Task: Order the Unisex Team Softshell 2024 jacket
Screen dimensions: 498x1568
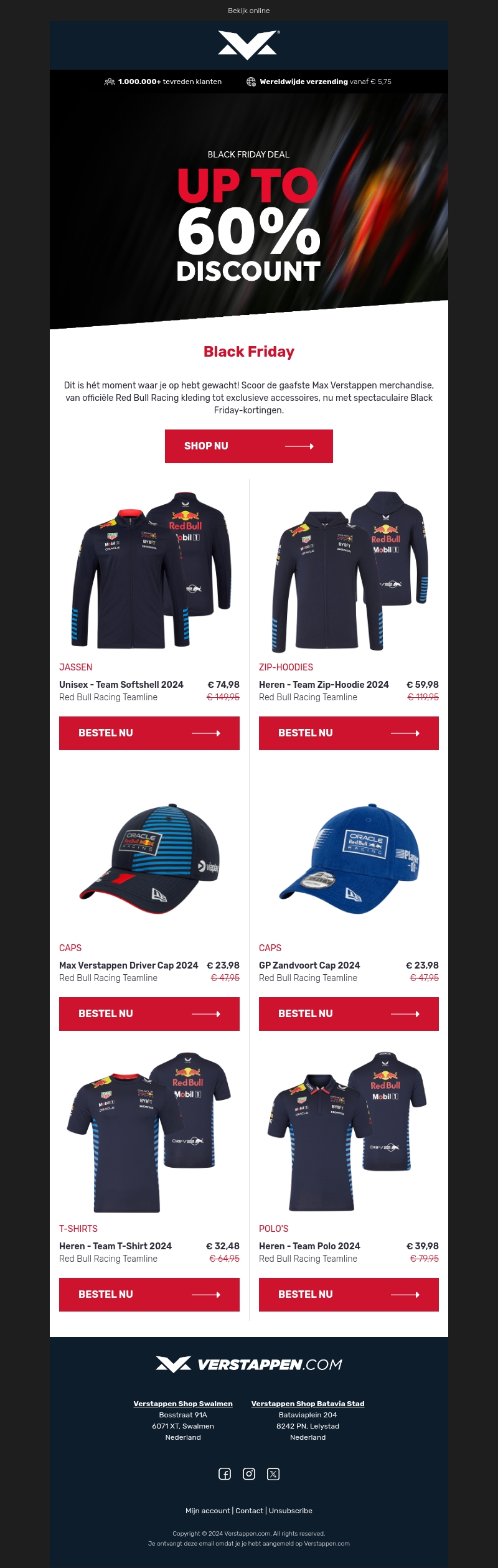Action: [x=149, y=733]
